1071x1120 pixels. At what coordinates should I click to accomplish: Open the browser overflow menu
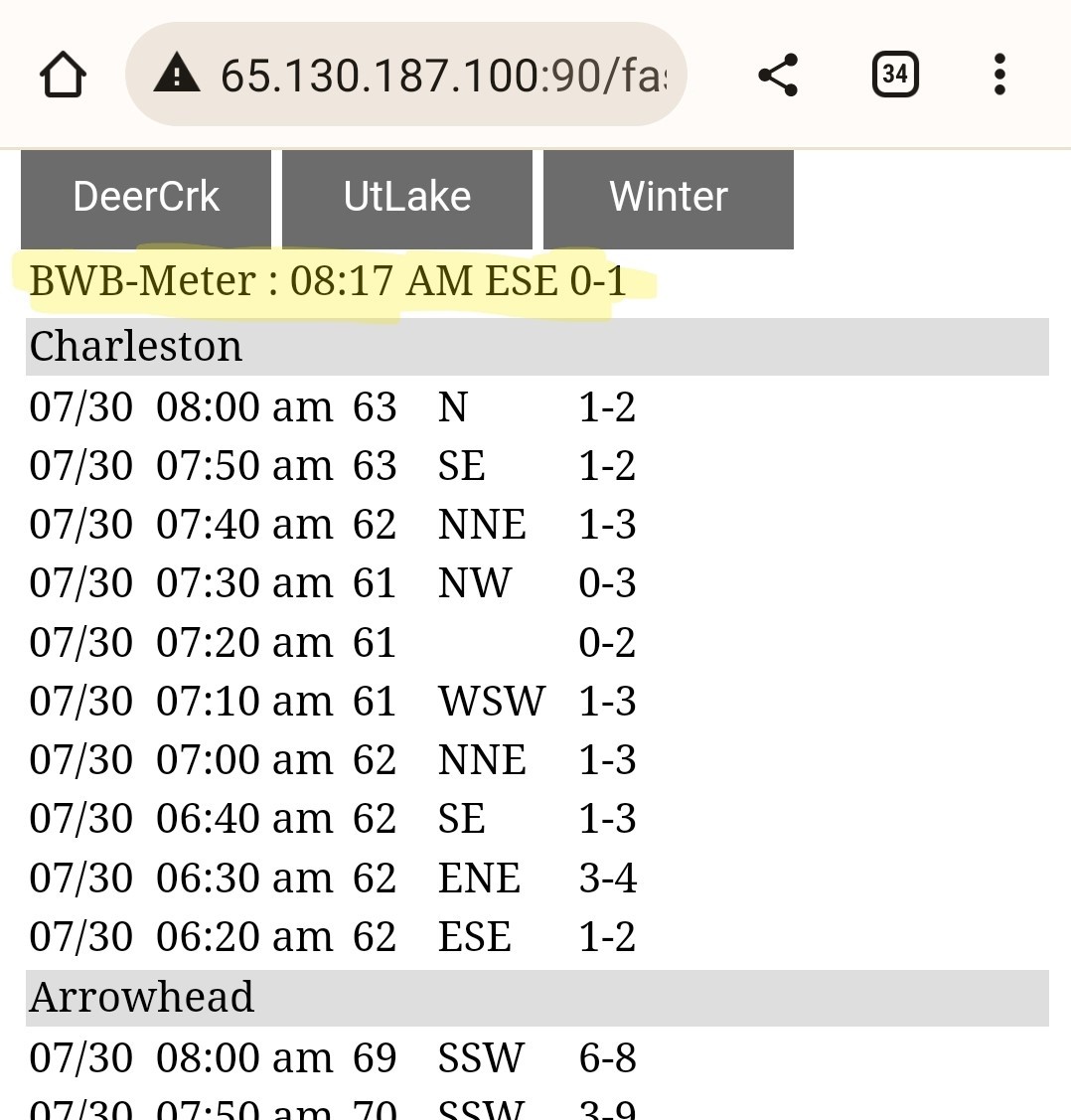999,76
